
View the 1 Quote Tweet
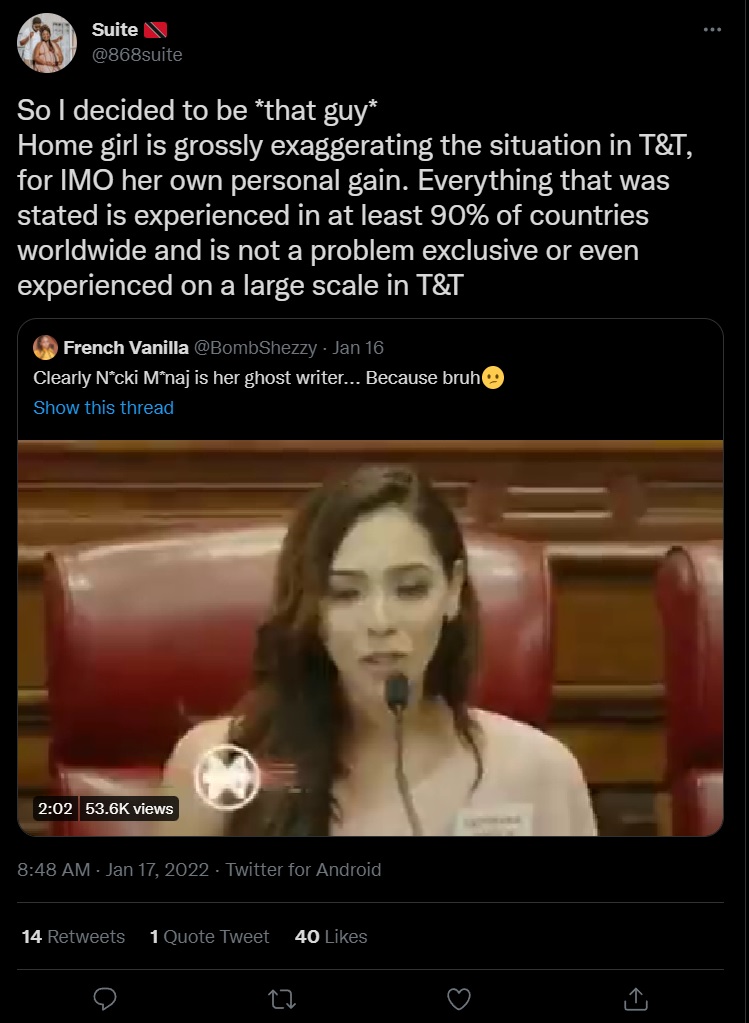point(209,937)
